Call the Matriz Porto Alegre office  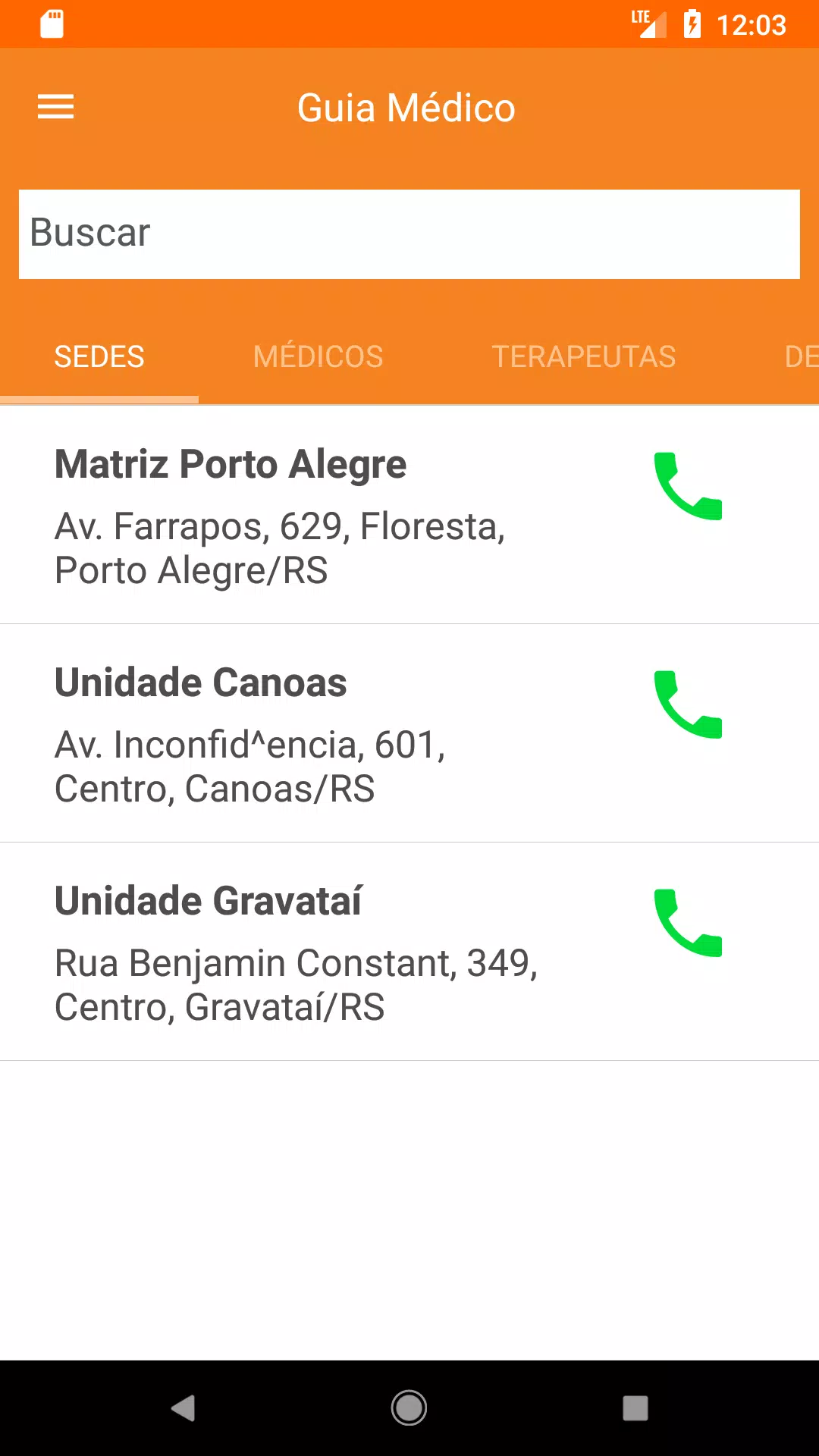tap(688, 486)
